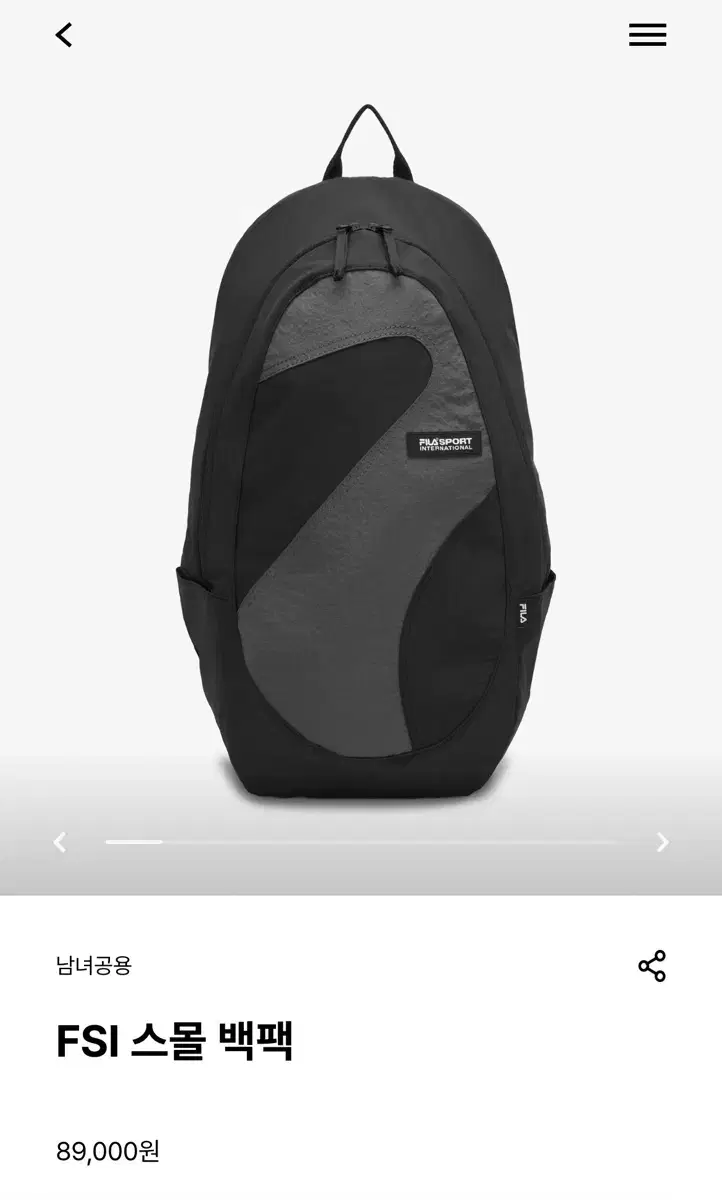This screenshot has width=722, height=1200.
Task: Open the hamburger menu
Action: (x=647, y=35)
